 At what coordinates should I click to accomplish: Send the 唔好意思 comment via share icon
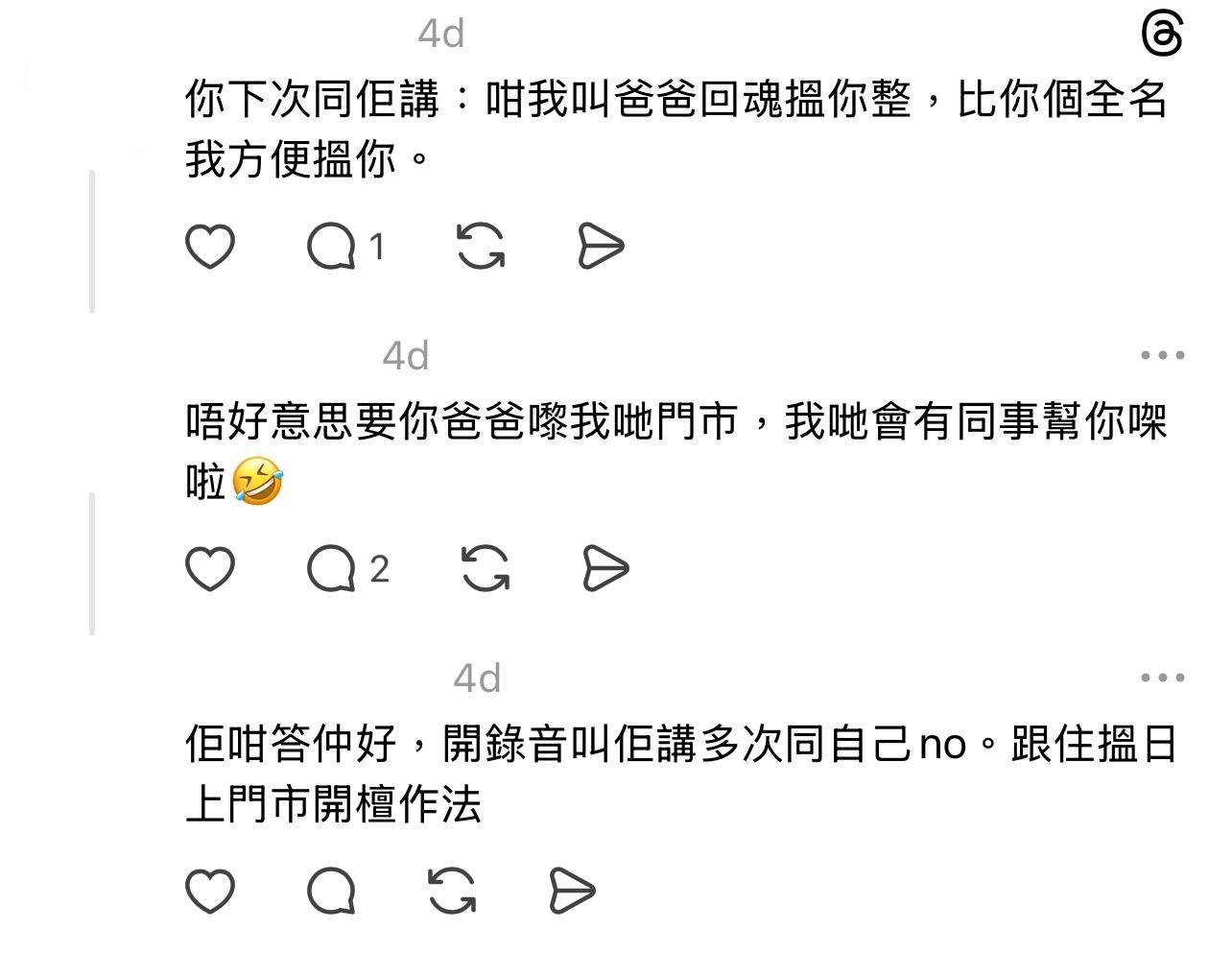click(x=605, y=569)
